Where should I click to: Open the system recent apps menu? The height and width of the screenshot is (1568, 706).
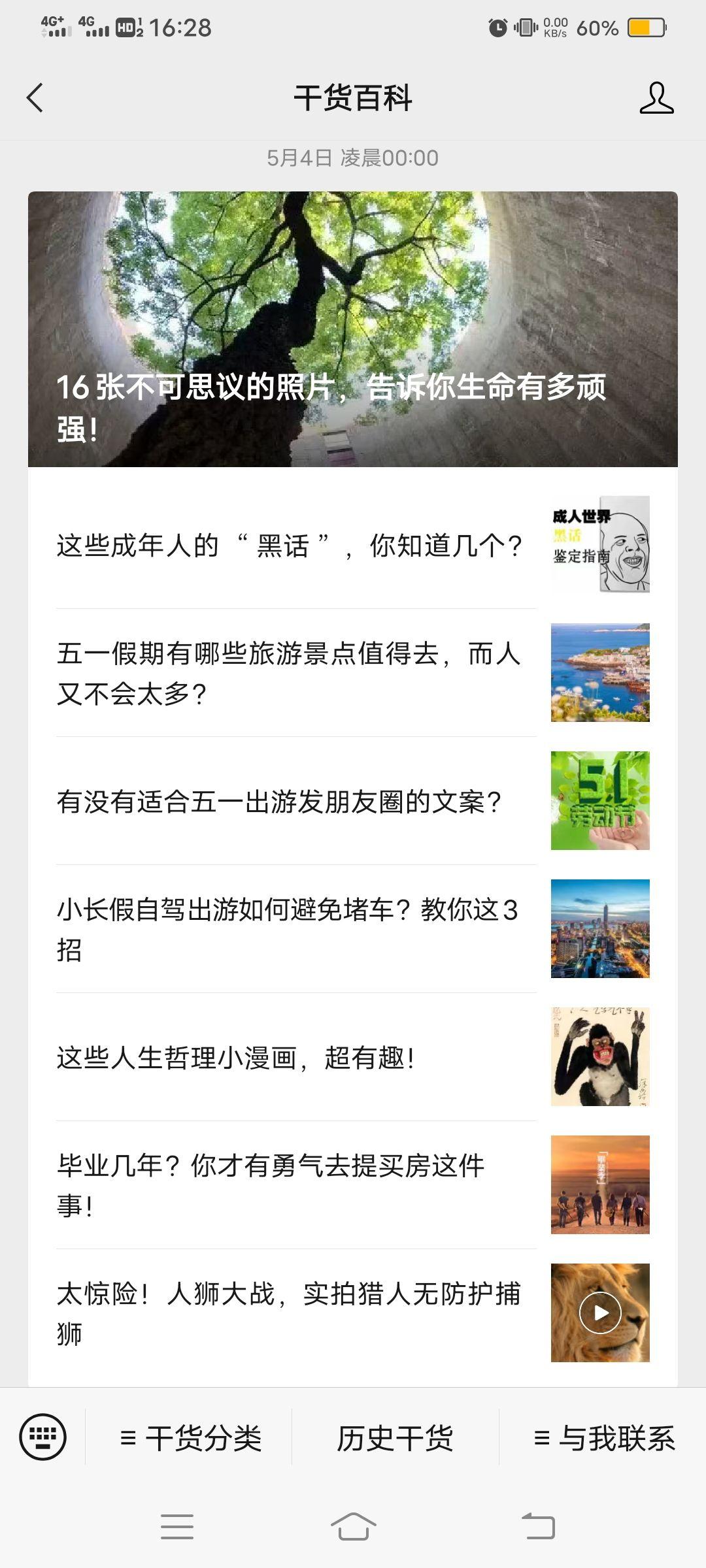(x=176, y=1527)
